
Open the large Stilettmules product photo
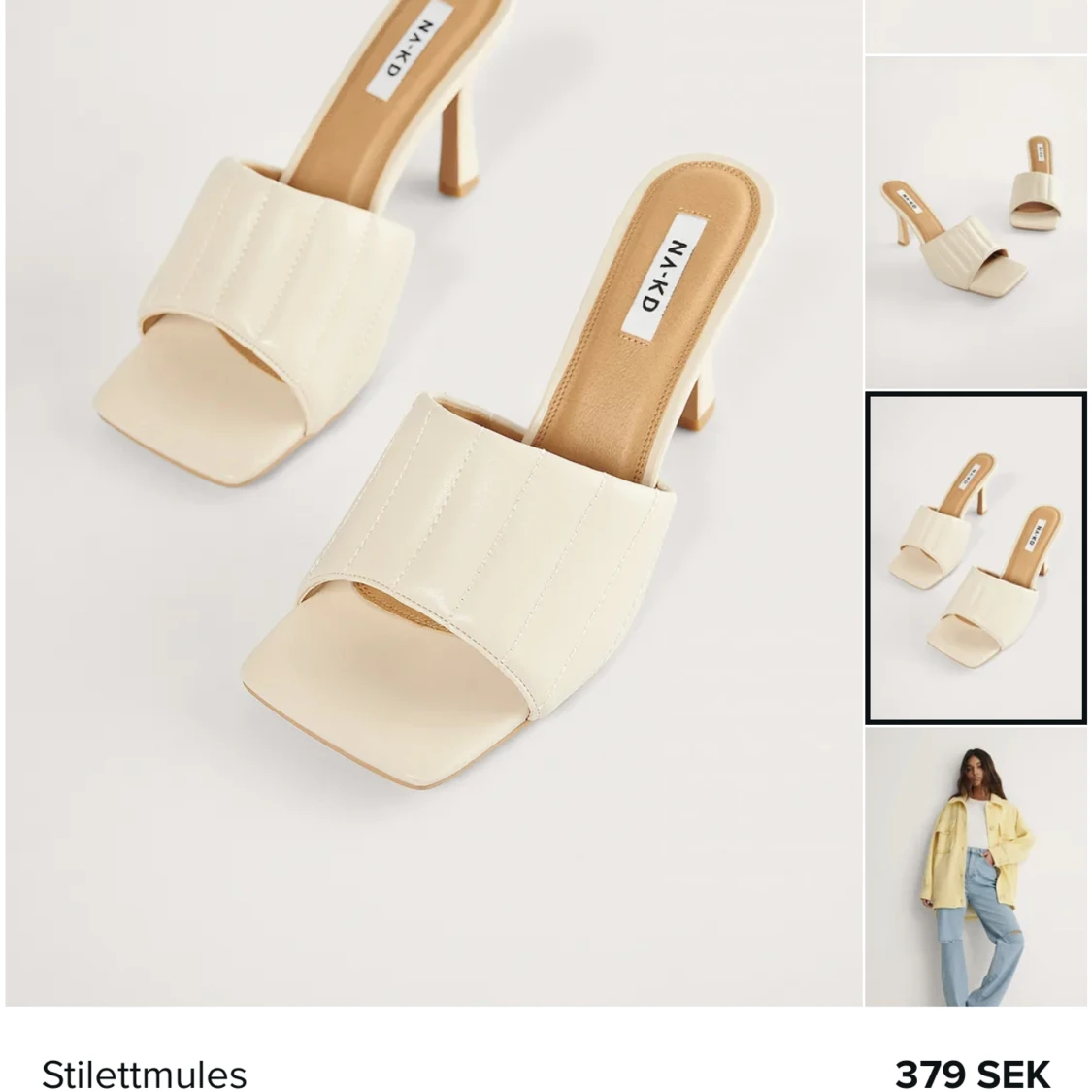pos(433,503)
